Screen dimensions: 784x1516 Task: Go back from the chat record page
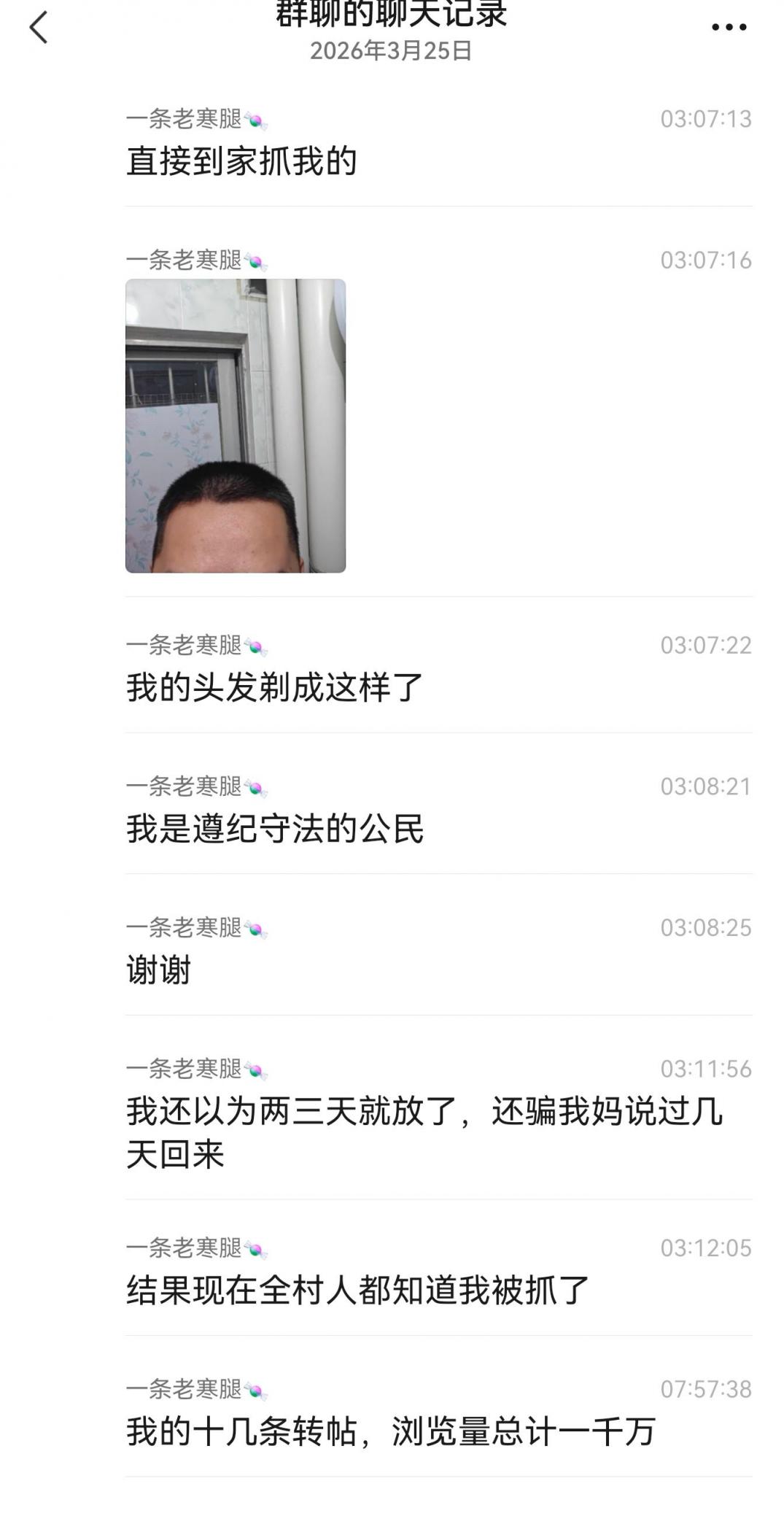(39, 28)
